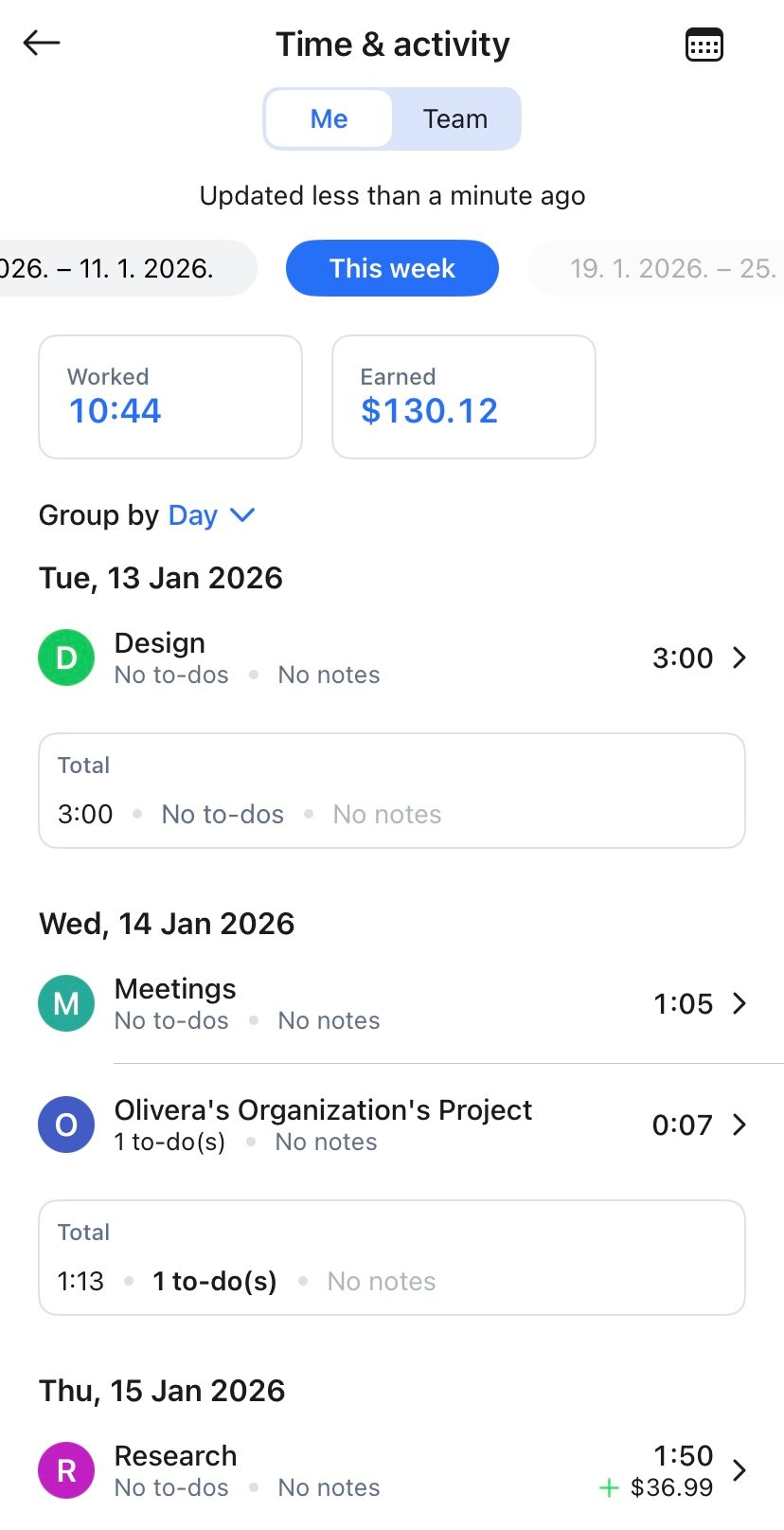Select Olivera's Organization's Project avatar
The image size is (784, 1530).
(x=65, y=1125)
